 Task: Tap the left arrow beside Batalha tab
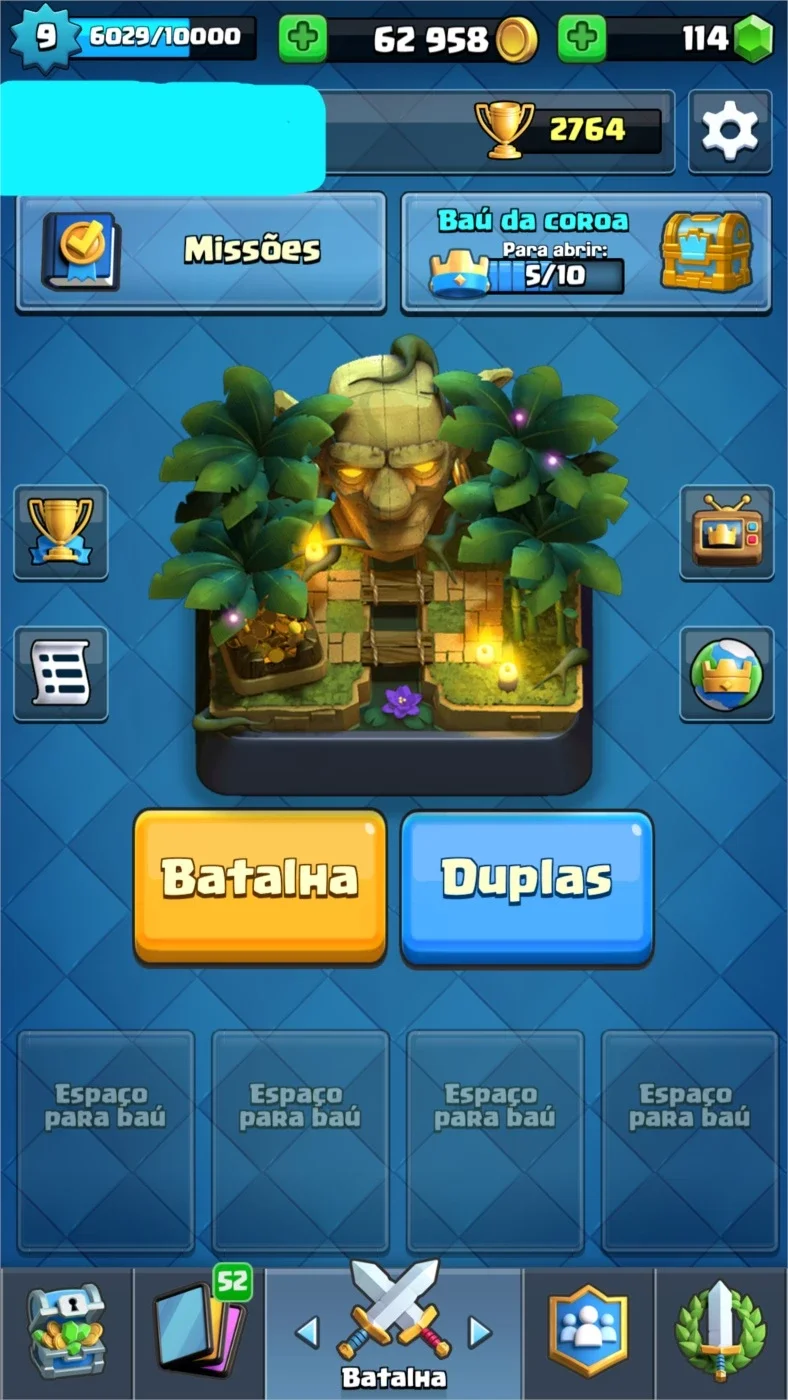308,1331
